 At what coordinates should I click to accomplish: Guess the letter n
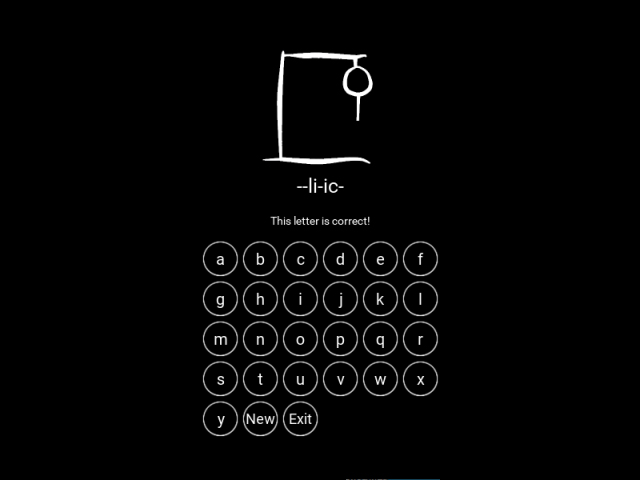(260, 339)
